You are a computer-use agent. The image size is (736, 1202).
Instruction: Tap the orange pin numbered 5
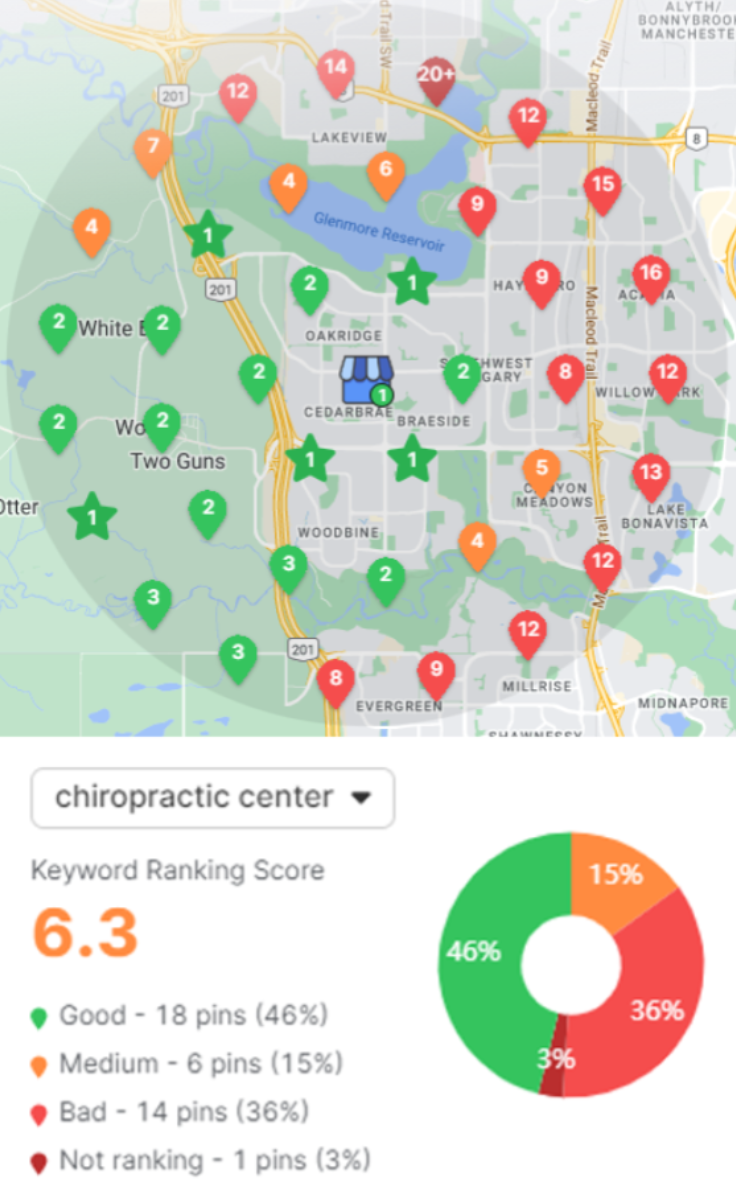tap(541, 469)
